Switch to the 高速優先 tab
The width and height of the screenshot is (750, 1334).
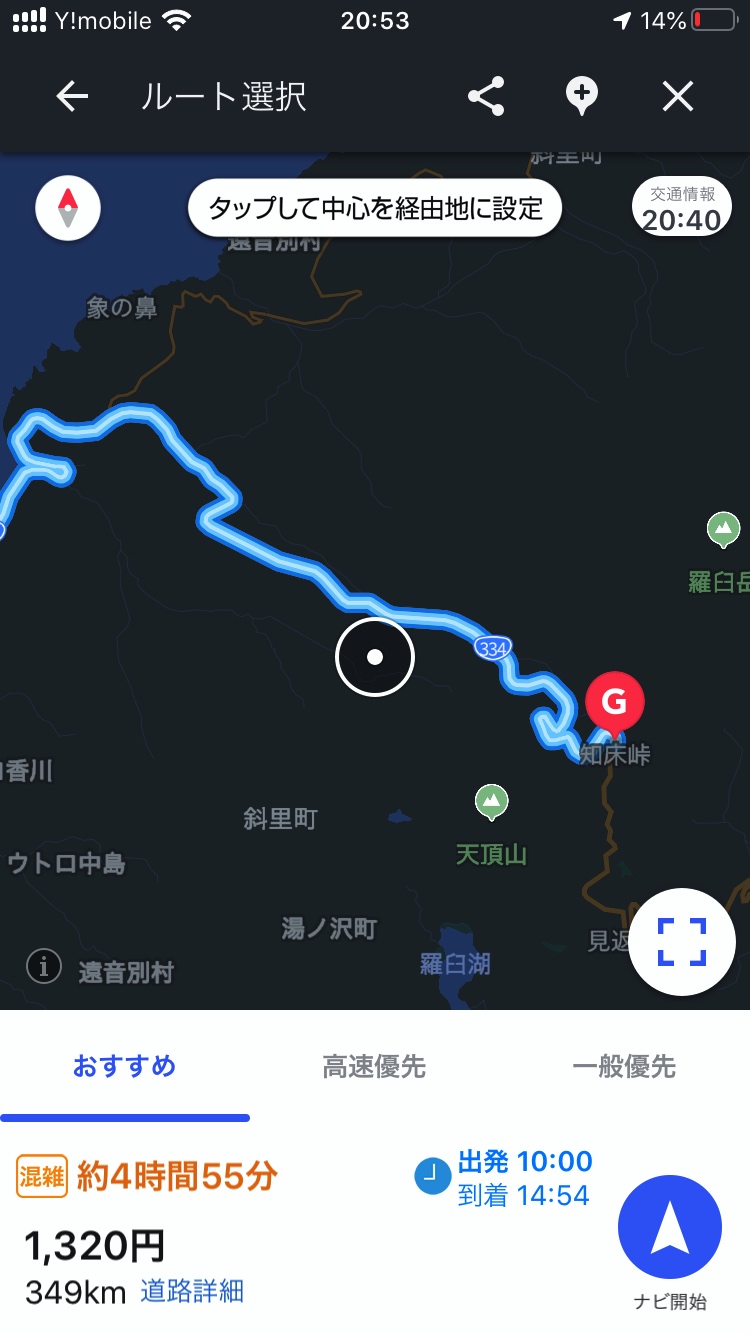coord(374,1067)
